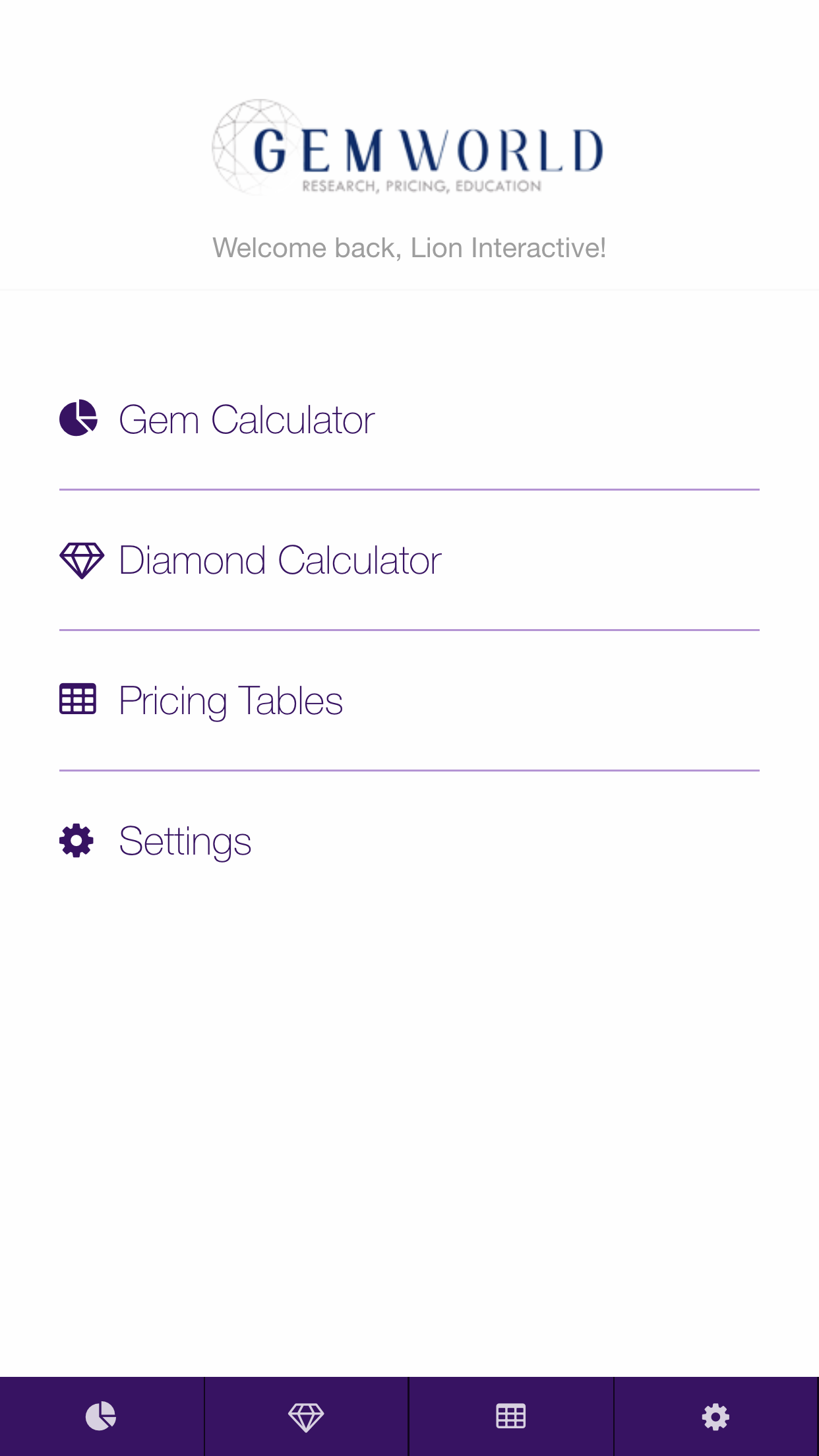Click the gear icon beside Settings
This screenshot has height=1456, width=819.
[76, 839]
